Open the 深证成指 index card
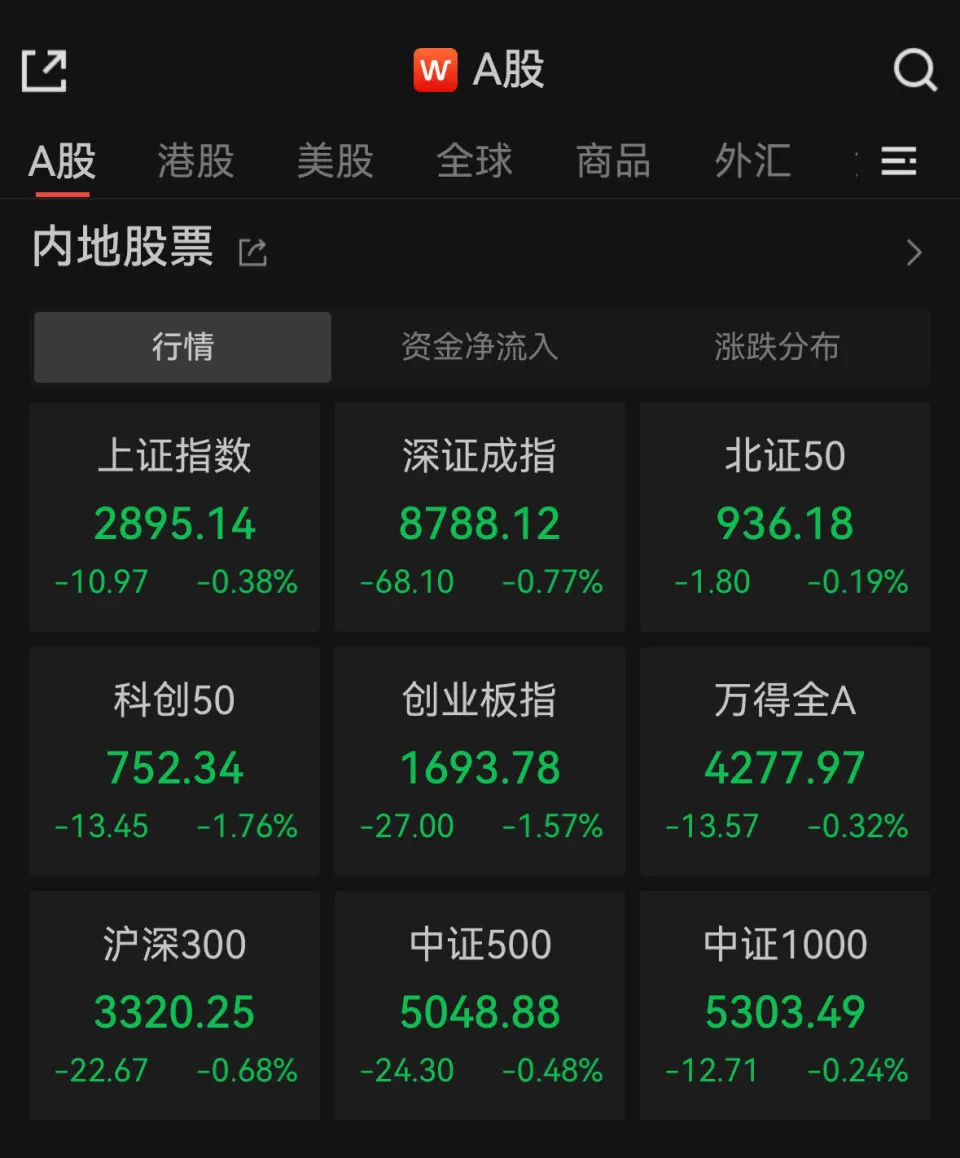 [480, 517]
